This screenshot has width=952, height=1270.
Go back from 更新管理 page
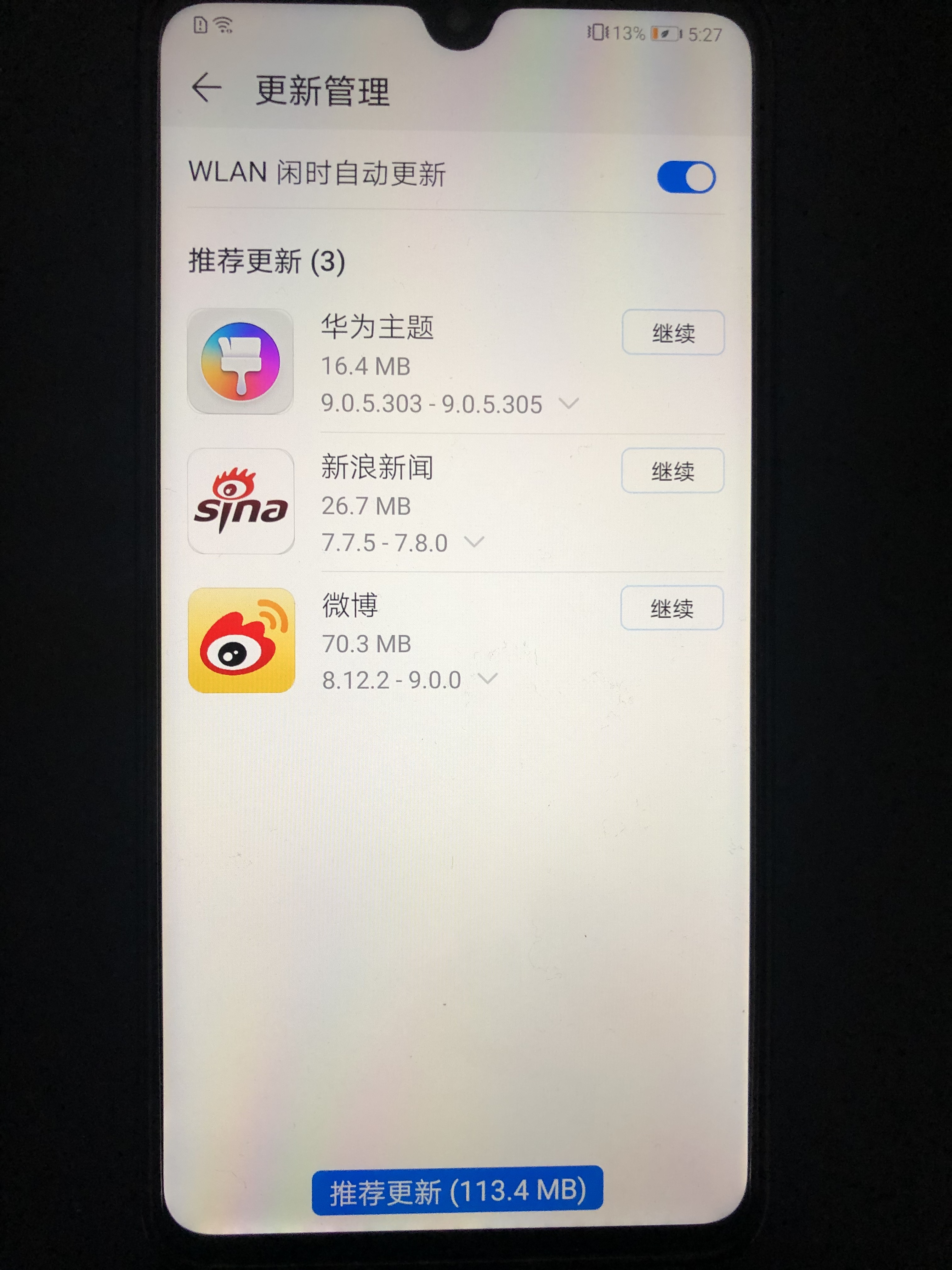pos(207,89)
